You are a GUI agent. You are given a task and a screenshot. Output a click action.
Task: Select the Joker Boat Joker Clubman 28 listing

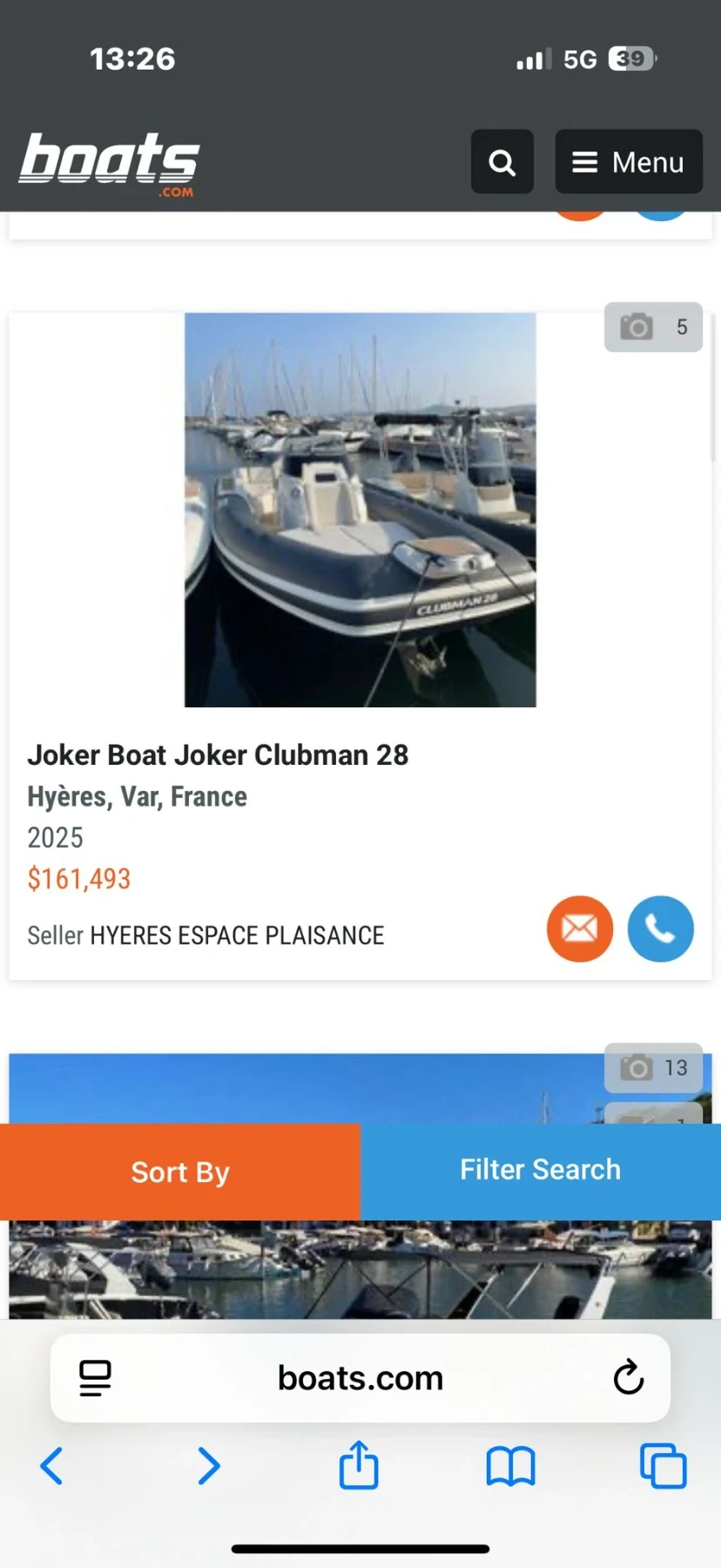[218, 754]
